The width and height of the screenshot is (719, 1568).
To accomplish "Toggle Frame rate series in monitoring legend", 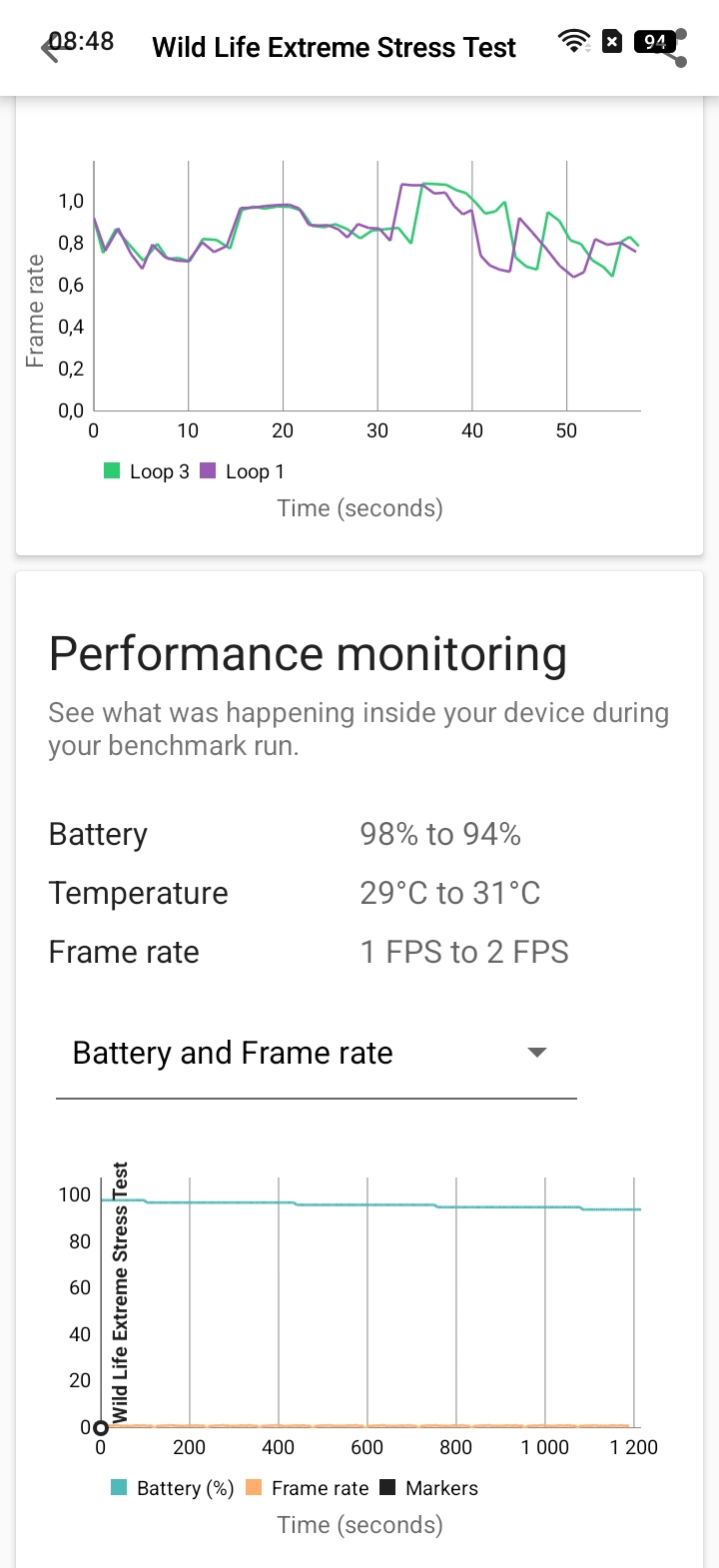I will [308, 1488].
